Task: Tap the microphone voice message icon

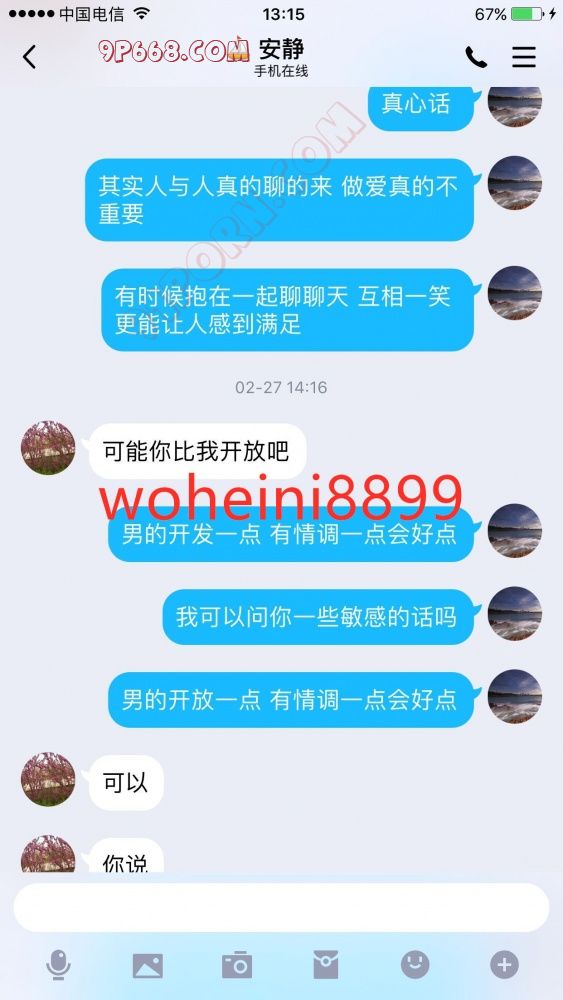Action: (x=58, y=965)
